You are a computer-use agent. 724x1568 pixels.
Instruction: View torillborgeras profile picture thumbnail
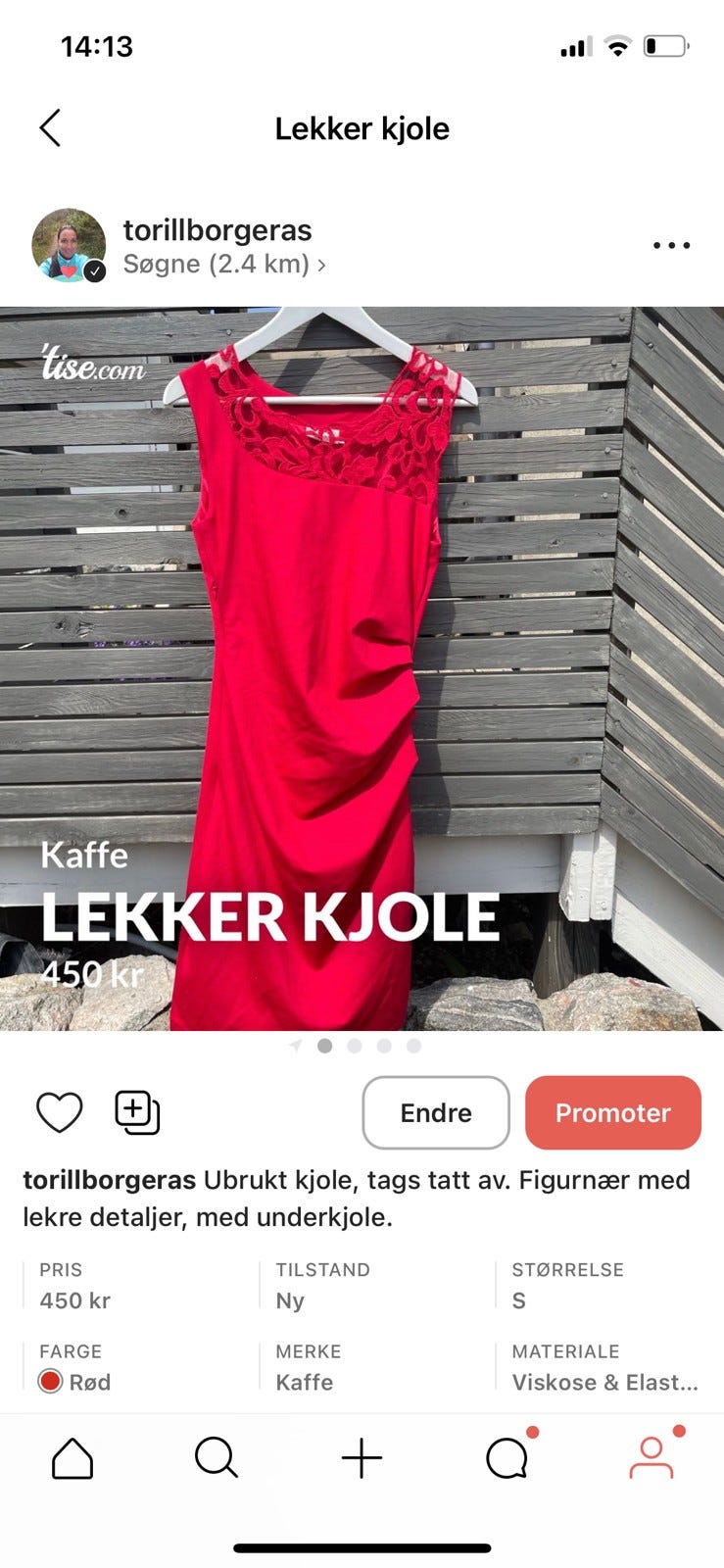(65, 244)
